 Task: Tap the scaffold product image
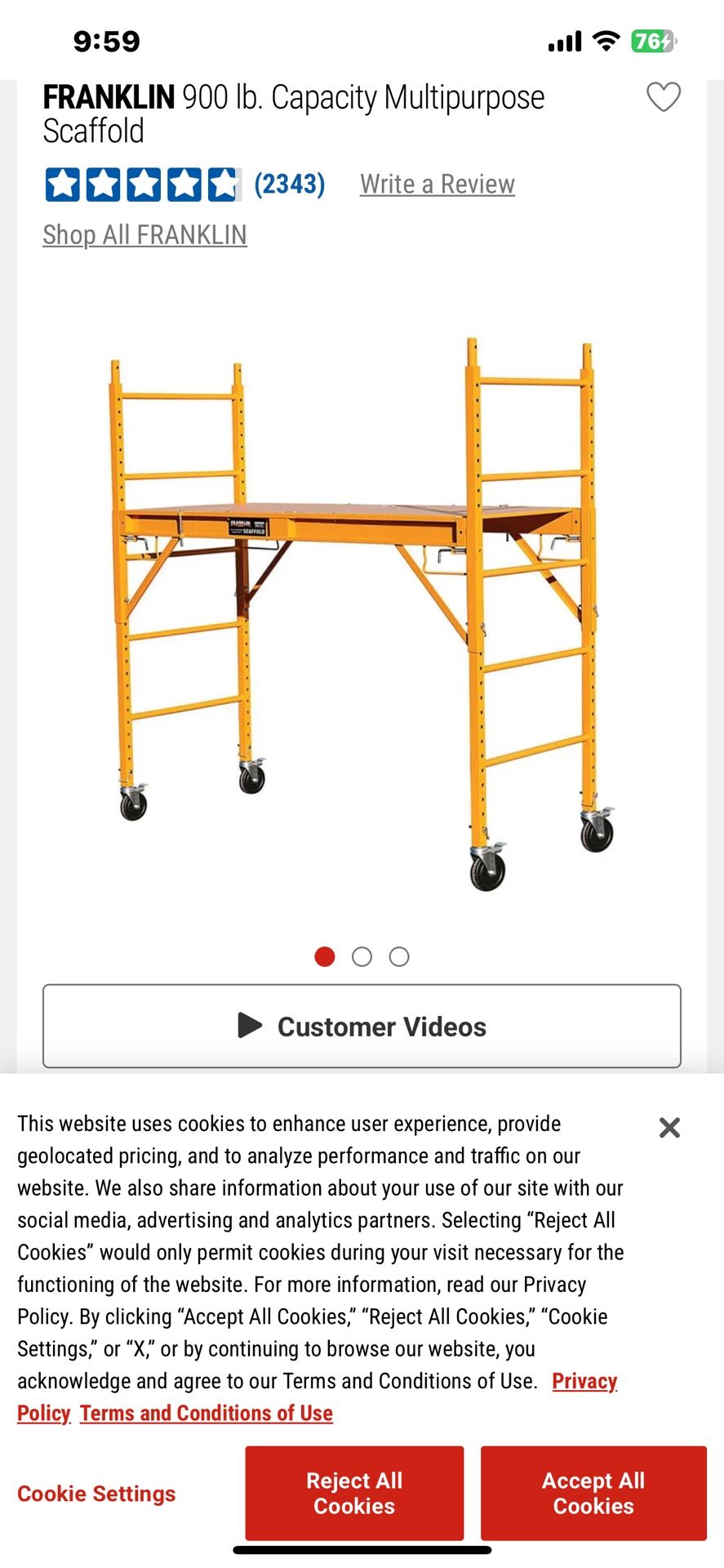[x=362, y=612]
